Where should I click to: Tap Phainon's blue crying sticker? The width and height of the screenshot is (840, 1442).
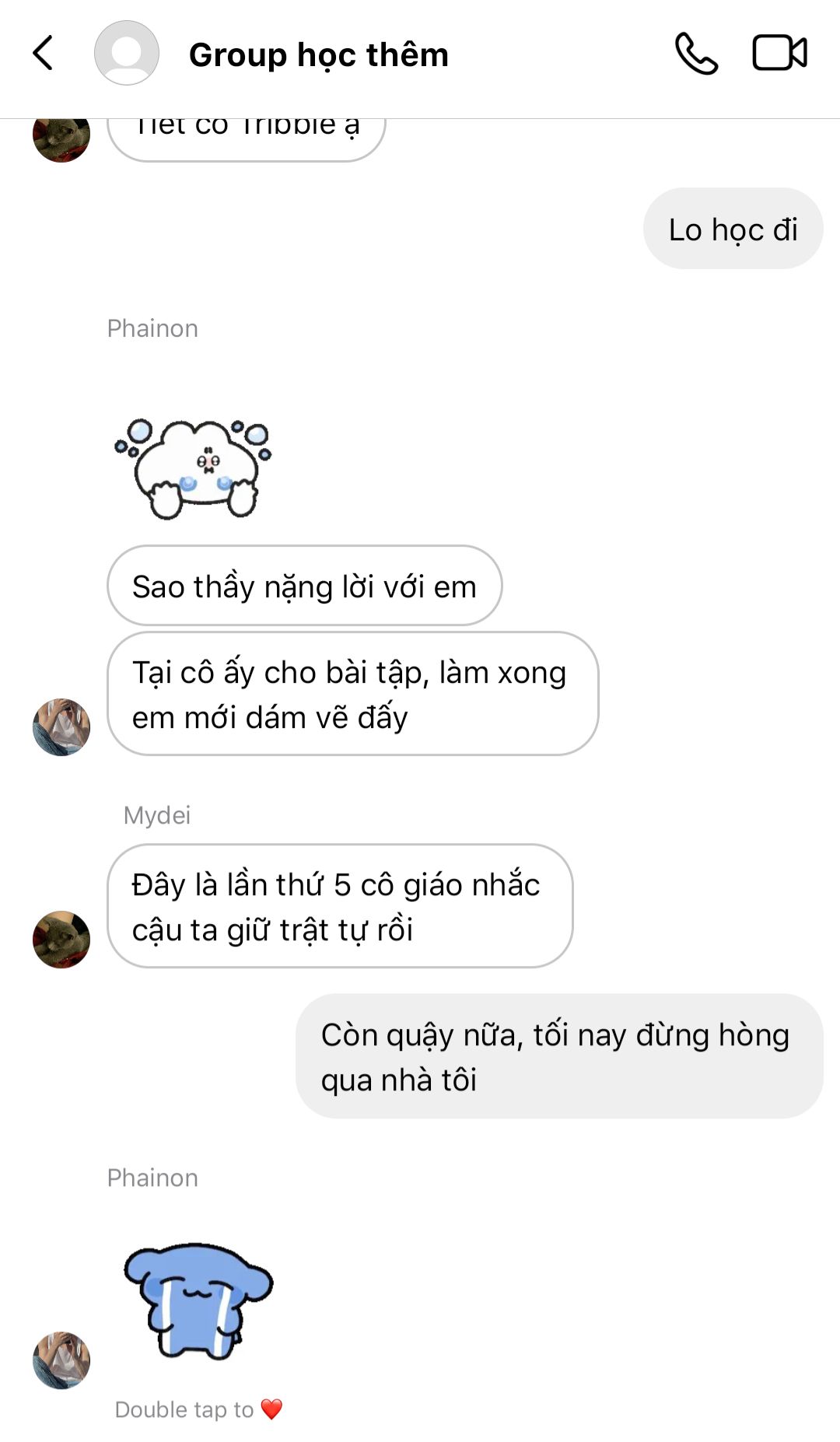click(198, 1300)
